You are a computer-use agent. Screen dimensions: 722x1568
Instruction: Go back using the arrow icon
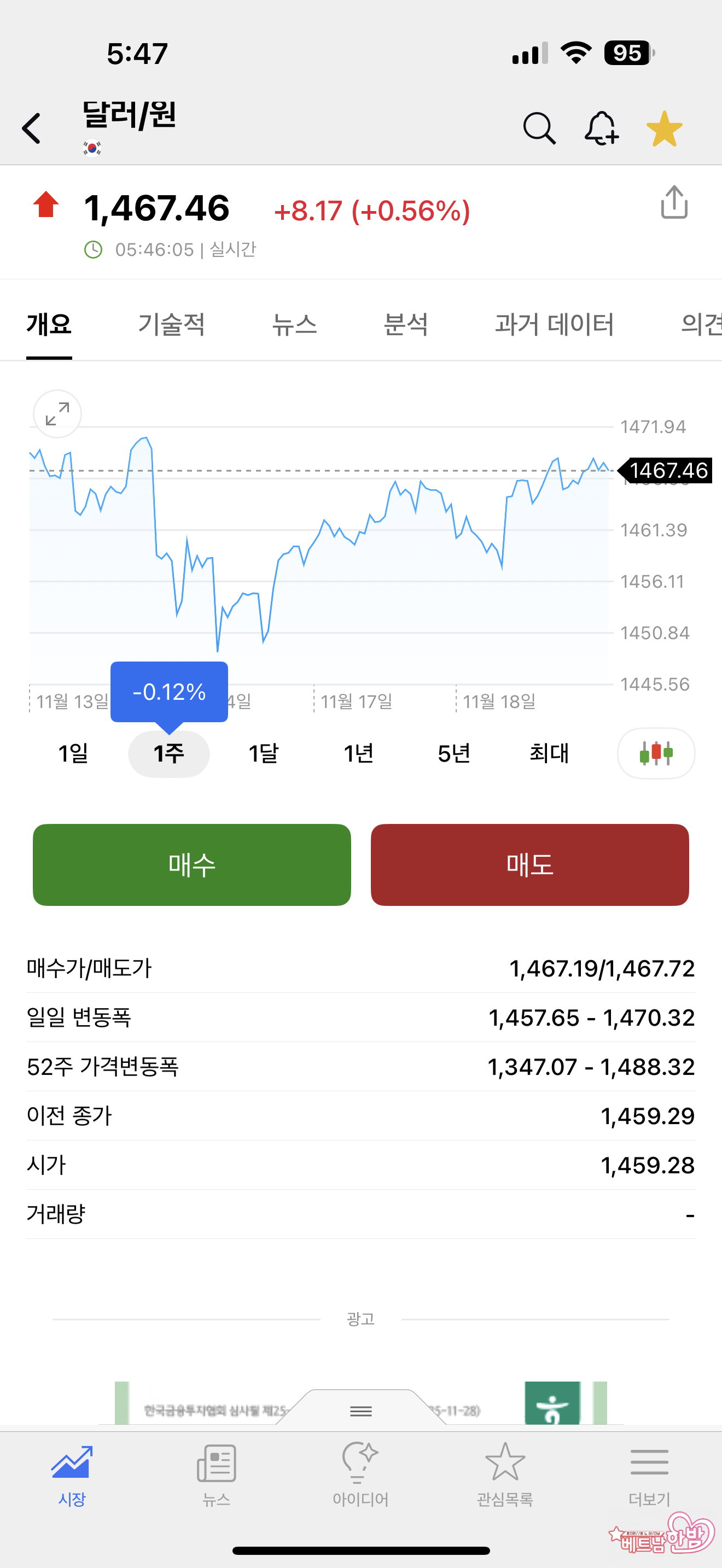coord(32,128)
